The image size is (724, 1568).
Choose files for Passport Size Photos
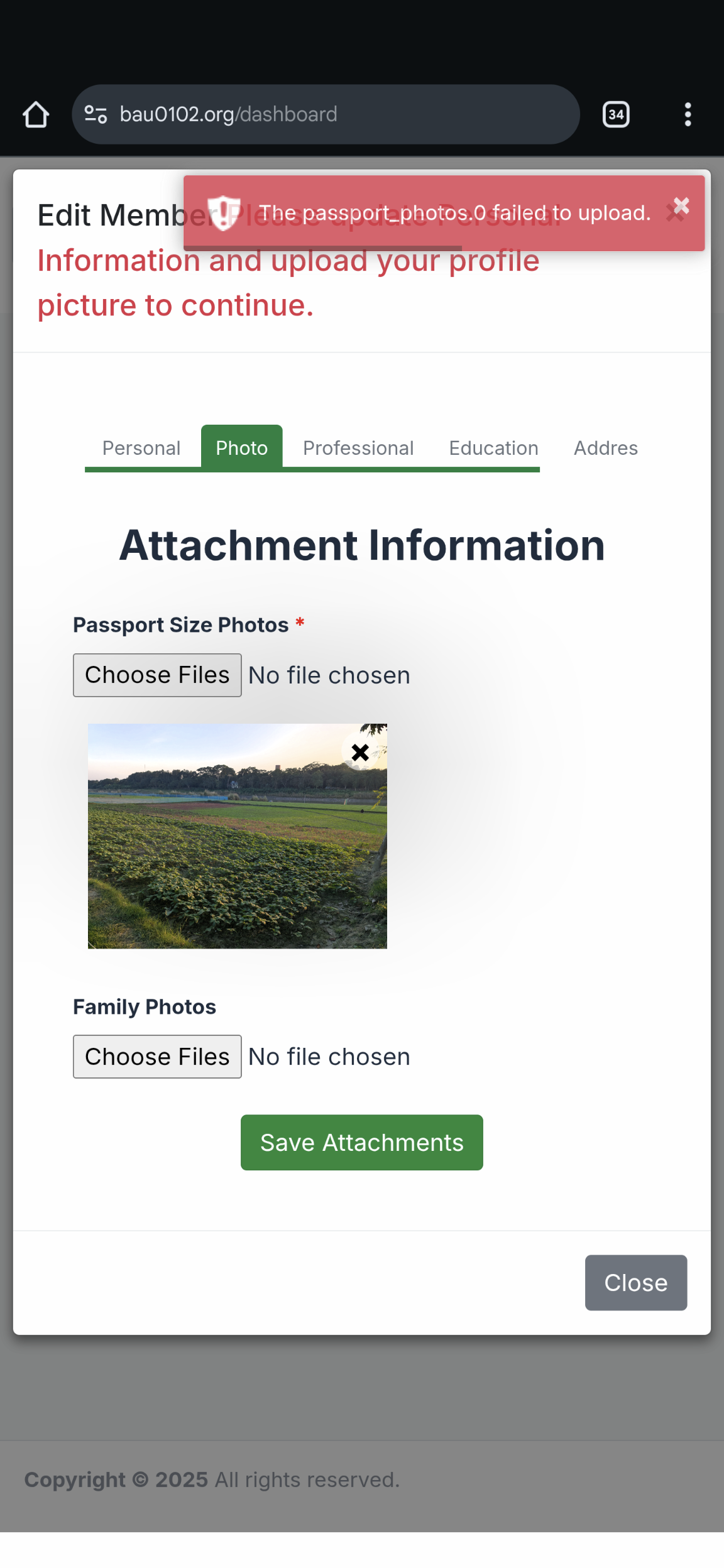(x=157, y=675)
